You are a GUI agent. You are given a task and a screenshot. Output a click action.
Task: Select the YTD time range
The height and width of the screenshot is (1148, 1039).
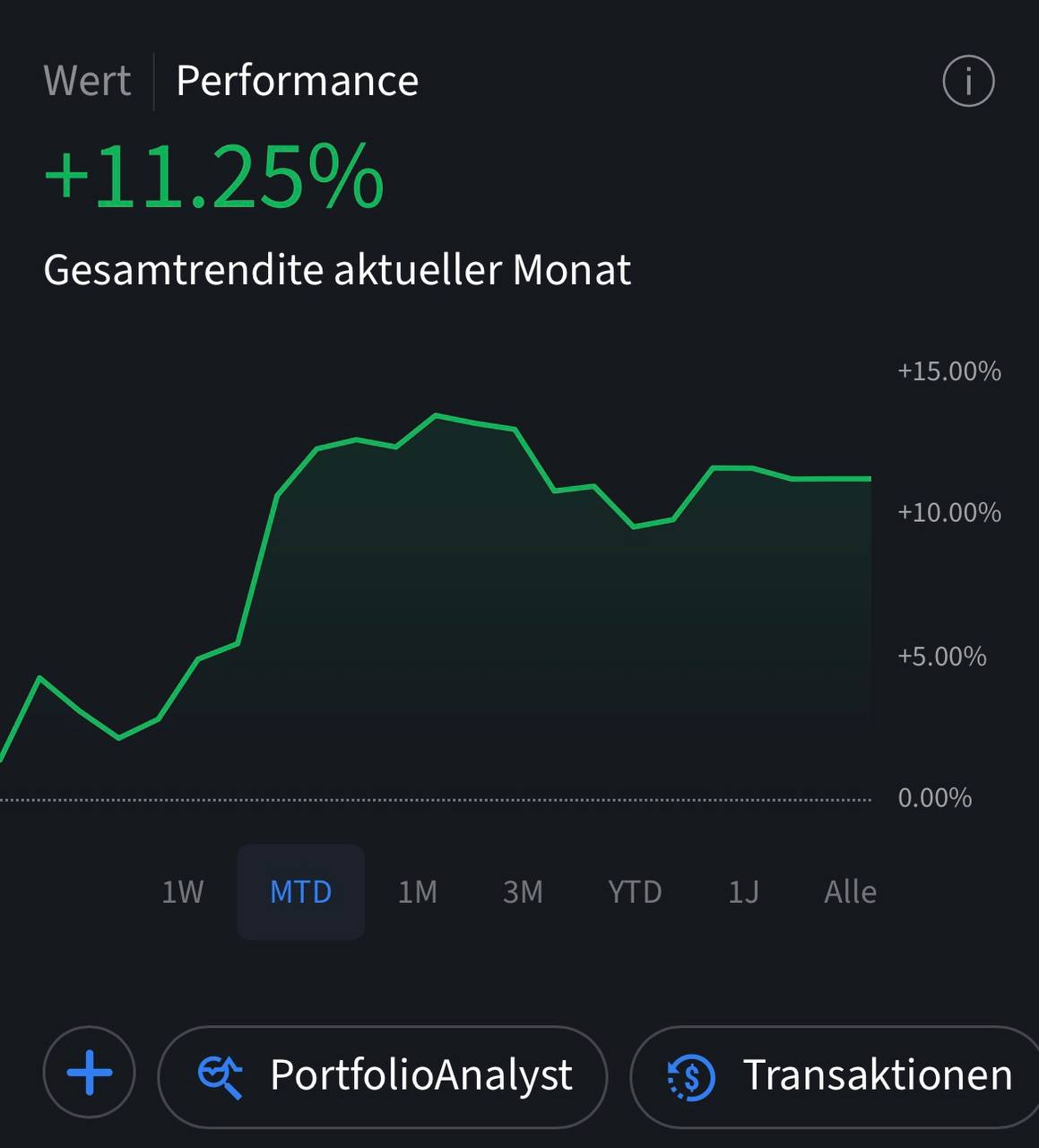click(x=635, y=891)
